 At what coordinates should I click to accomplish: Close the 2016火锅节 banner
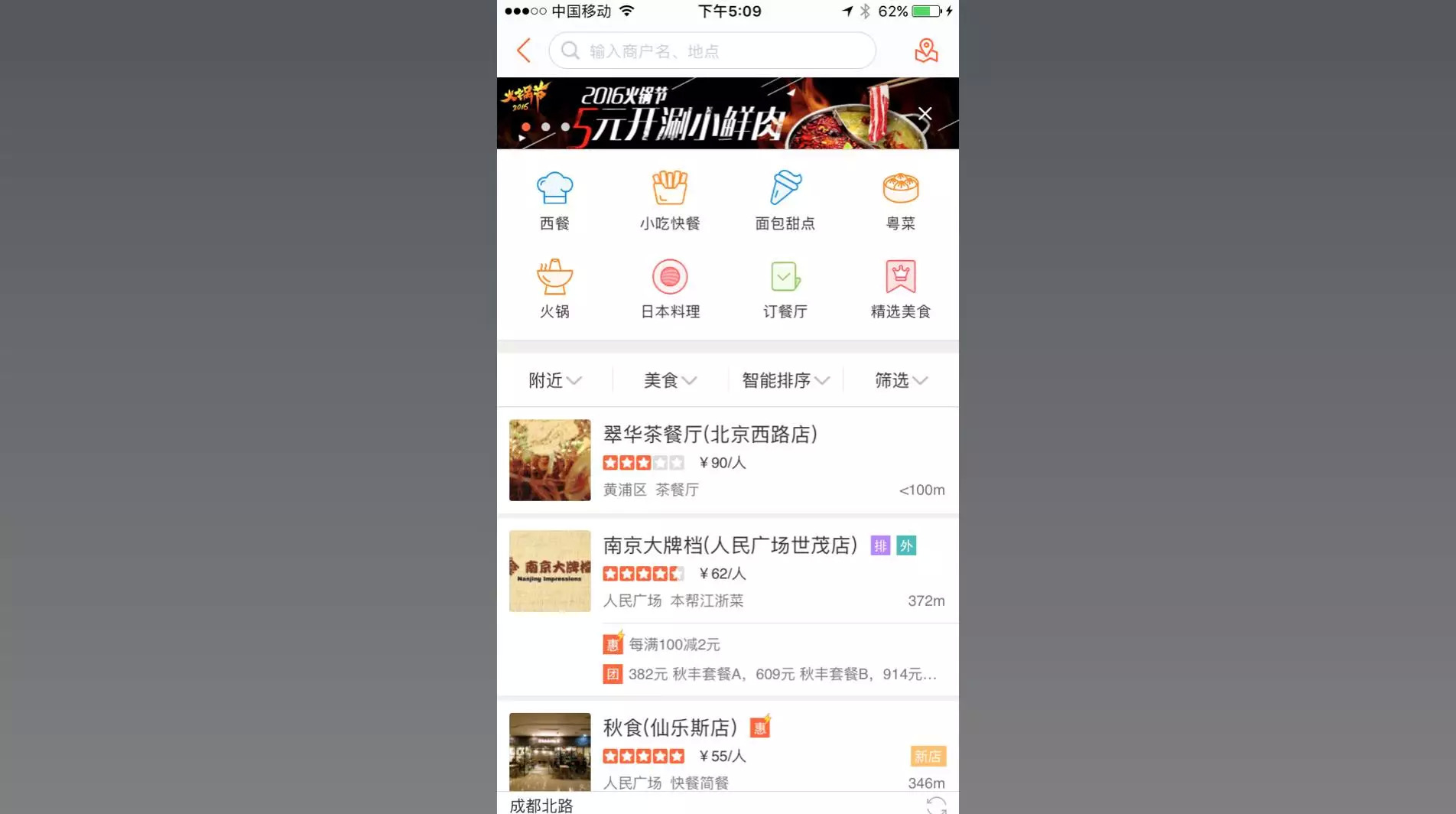tap(925, 114)
